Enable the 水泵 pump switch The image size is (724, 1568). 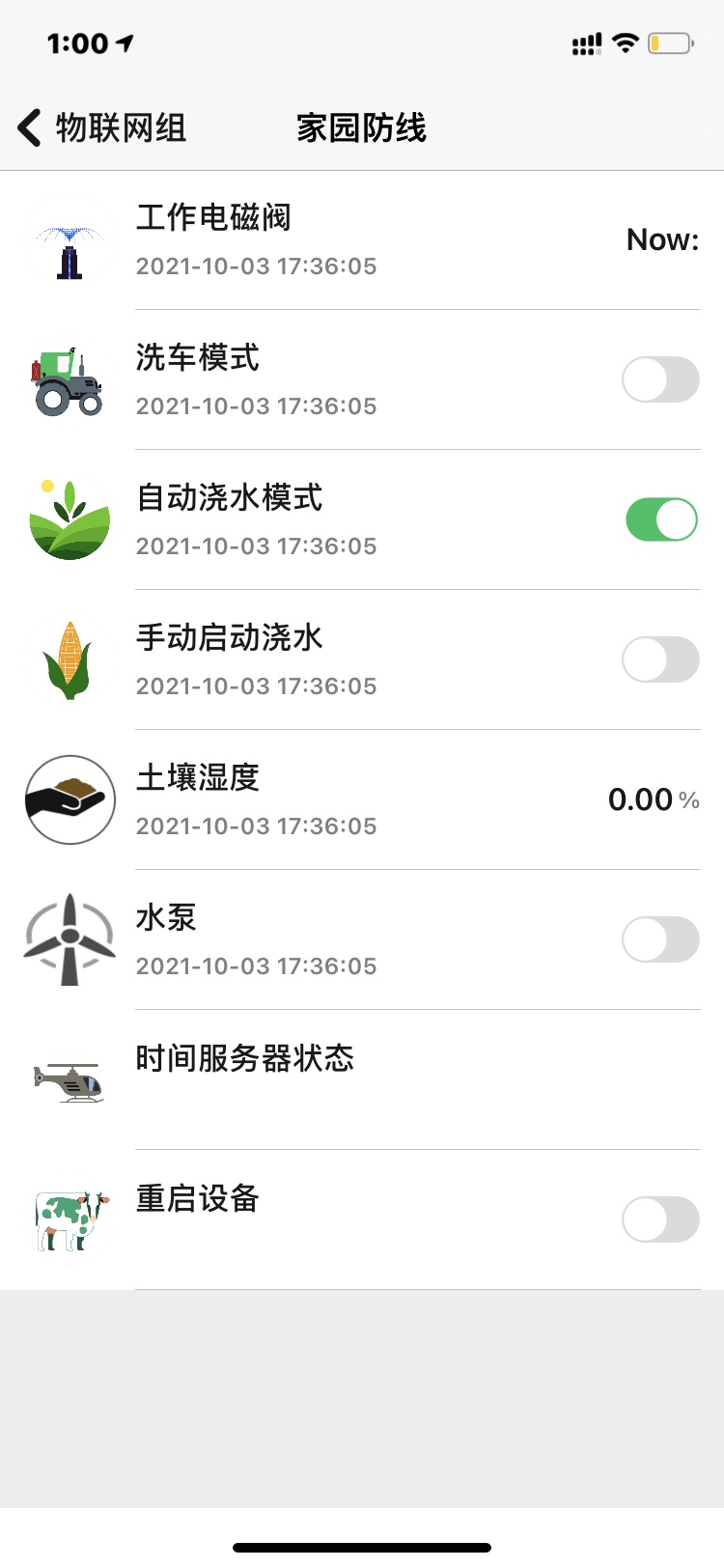point(660,938)
